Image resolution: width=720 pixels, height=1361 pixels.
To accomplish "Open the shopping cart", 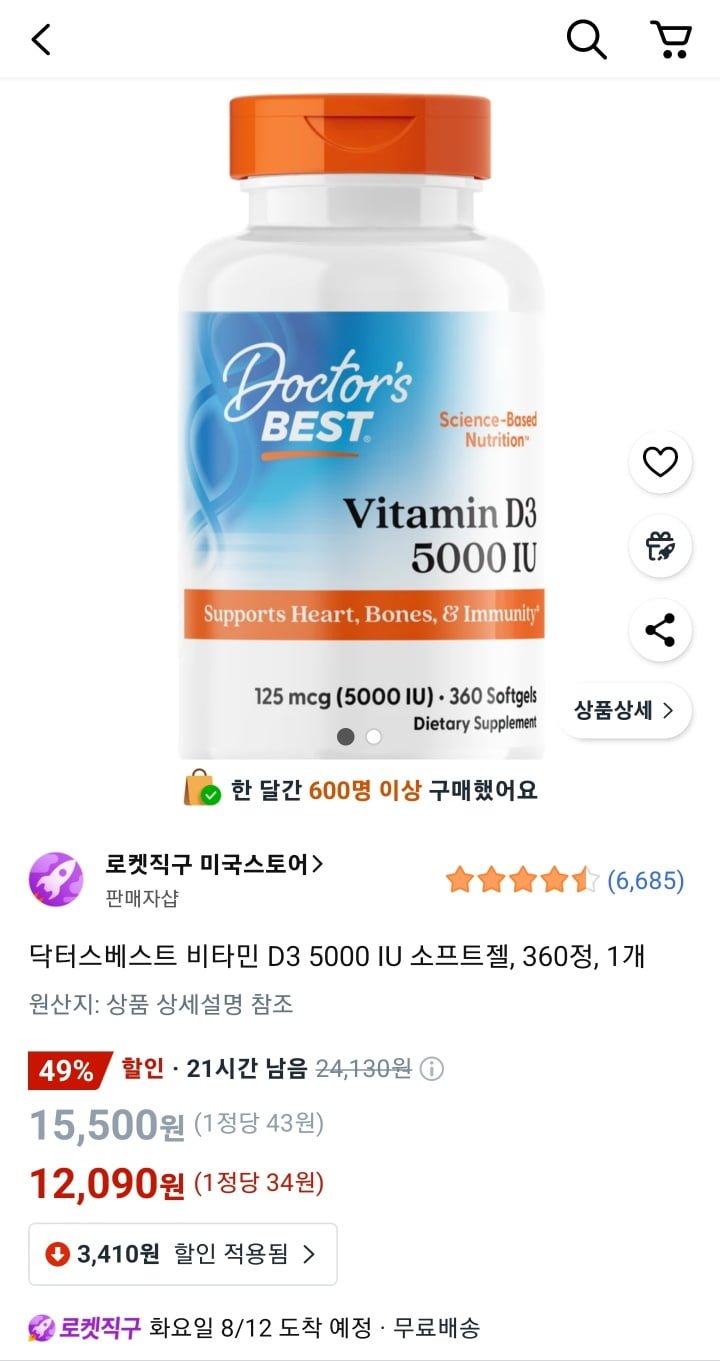I will pos(671,40).
